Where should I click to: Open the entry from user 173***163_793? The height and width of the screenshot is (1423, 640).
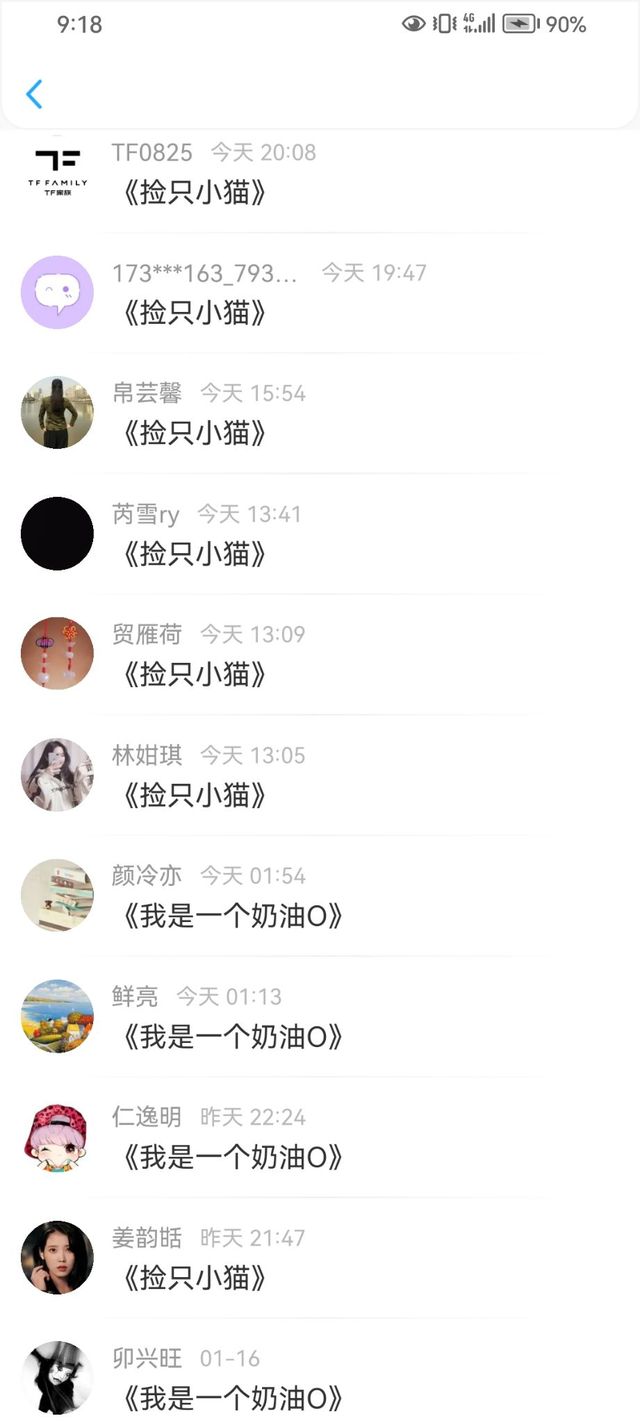coord(195,313)
